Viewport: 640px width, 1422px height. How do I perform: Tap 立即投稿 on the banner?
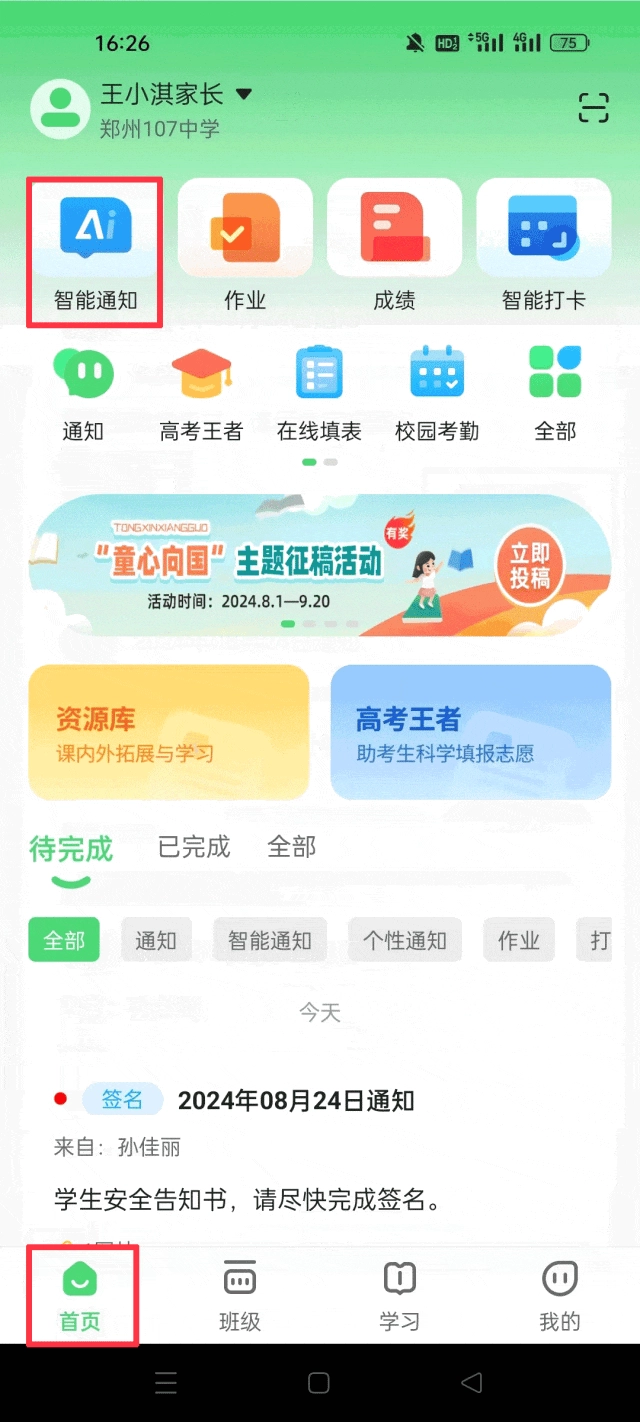coord(530,568)
